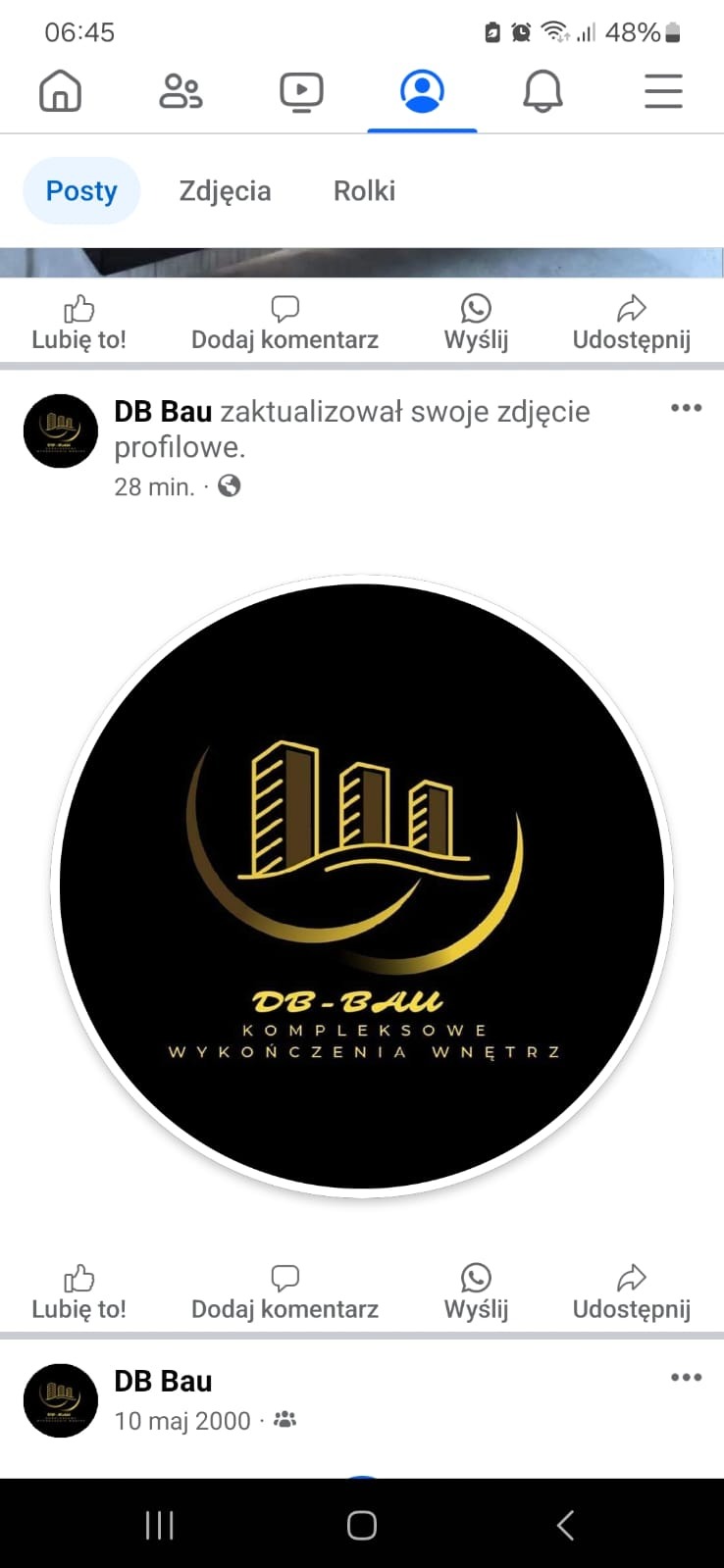
Task: Toggle Lubię to! on the profile photo post
Action: pyautogui.click(x=78, y=1290)
